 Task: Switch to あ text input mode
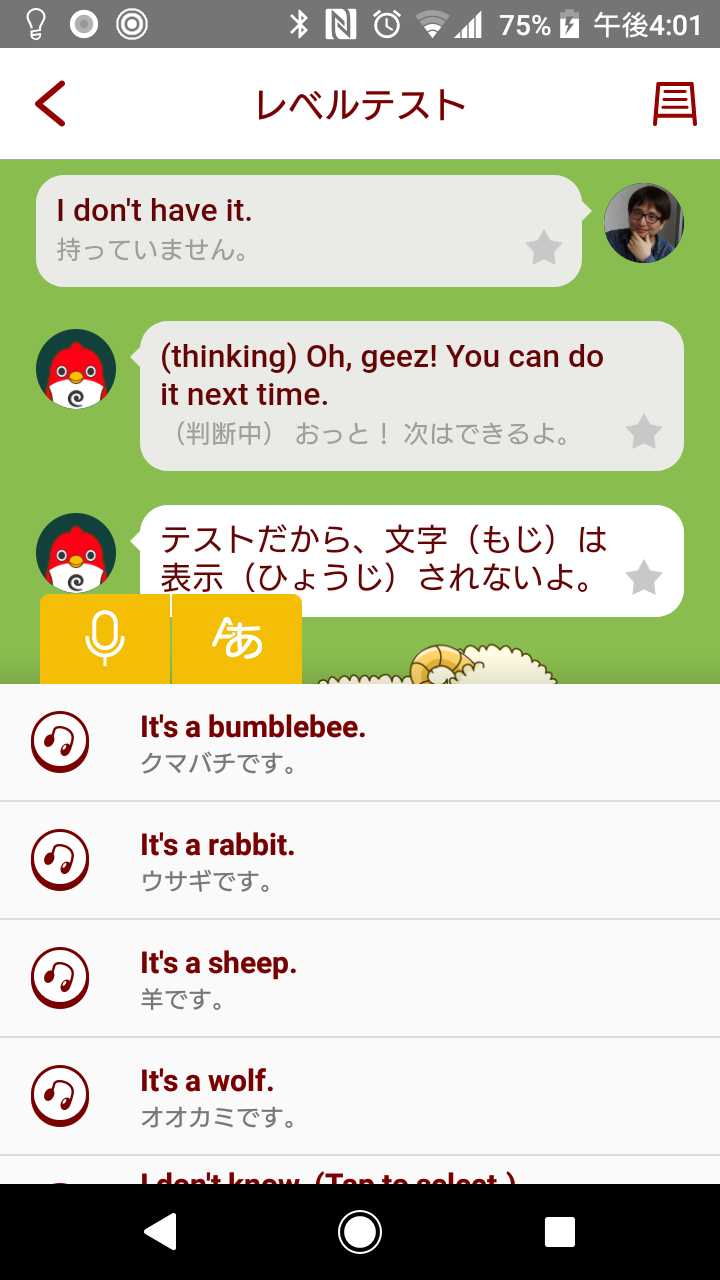[237, 639]
